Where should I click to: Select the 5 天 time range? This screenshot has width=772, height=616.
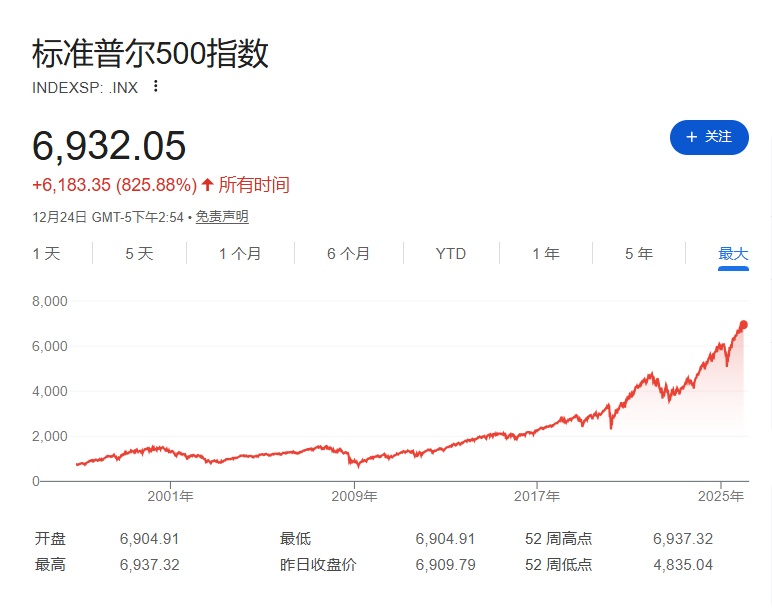[139, 254]
